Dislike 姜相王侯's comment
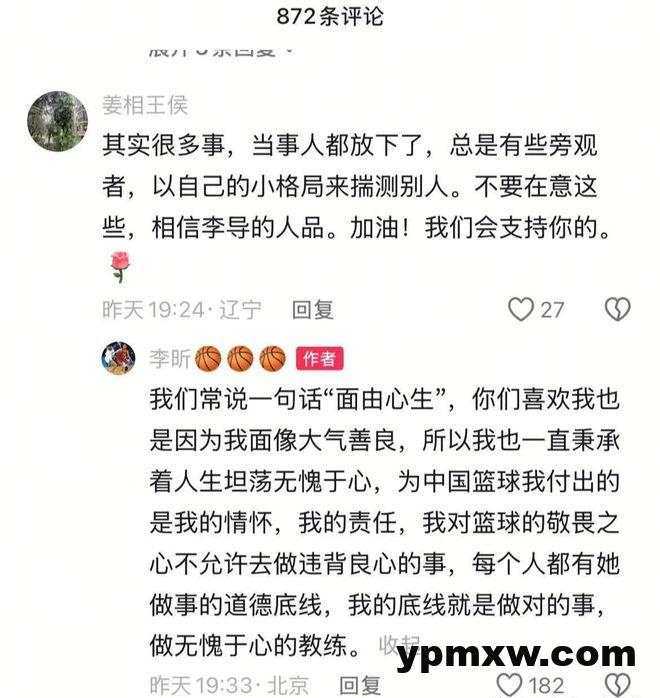This screenshot has width=660, height=698. 618,310
